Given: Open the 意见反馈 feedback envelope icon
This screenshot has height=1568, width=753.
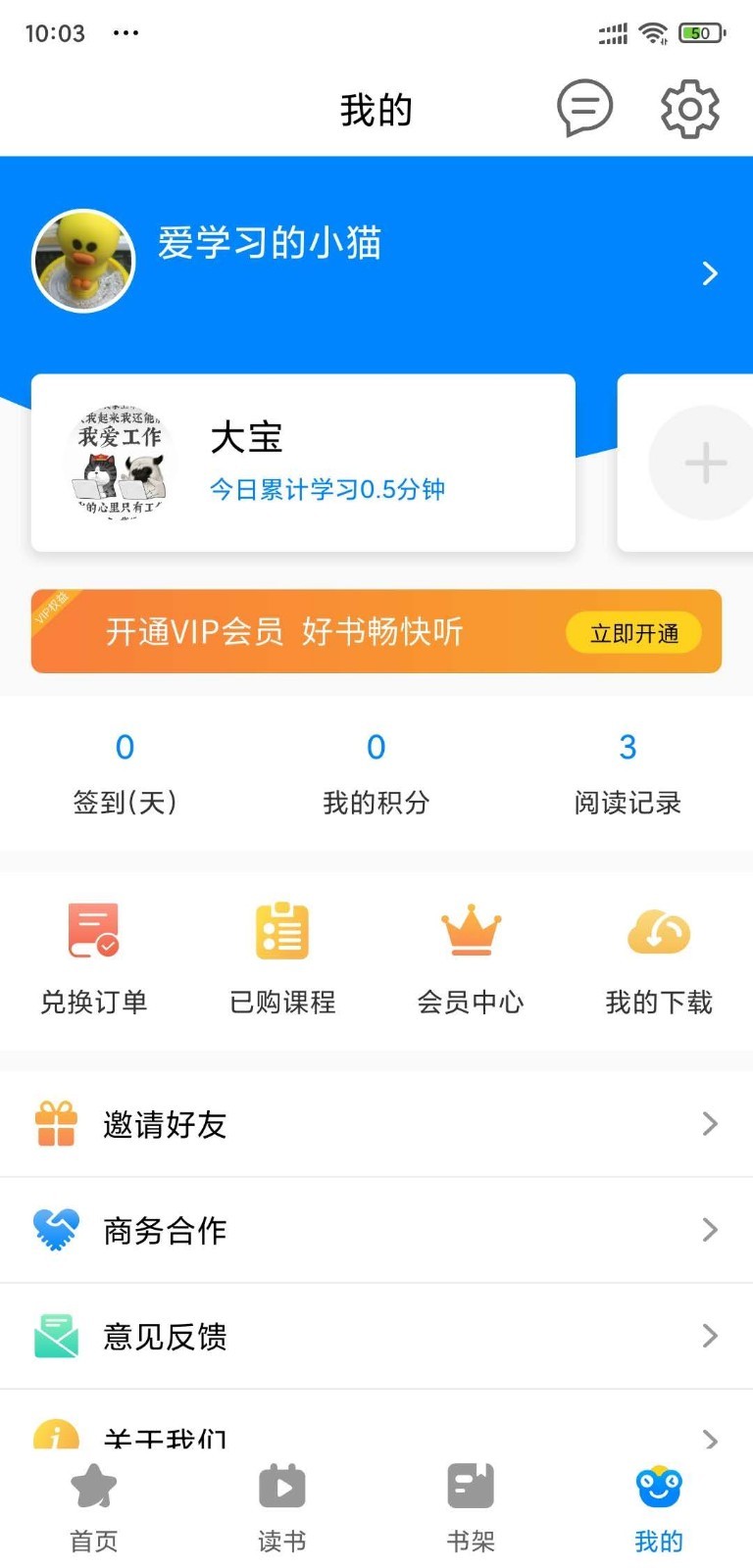Looking at the screenshot, I should (x=56, y=1336).
